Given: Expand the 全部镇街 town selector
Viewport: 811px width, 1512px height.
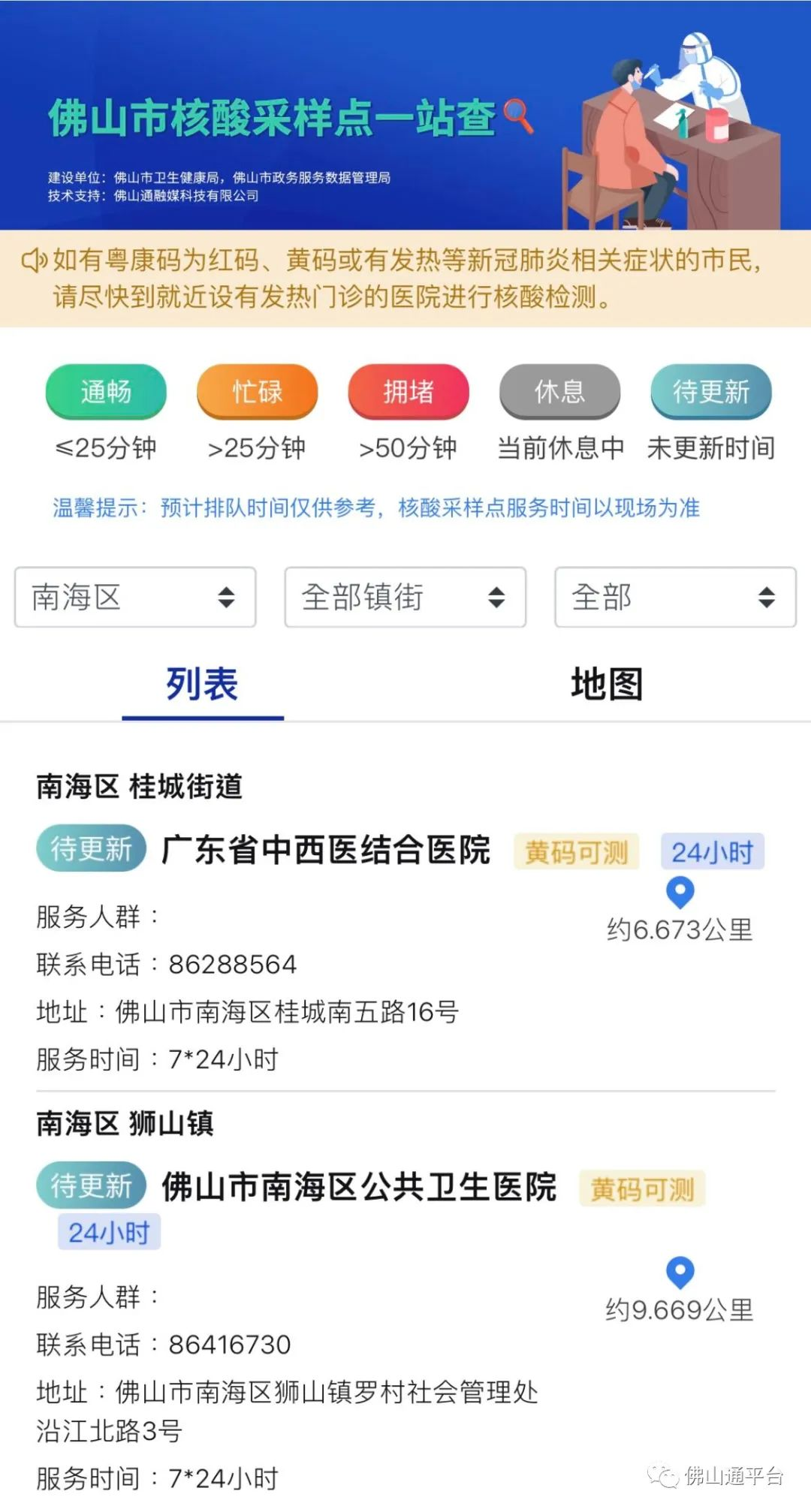Looking at the screenshot, I should point(405,598).
